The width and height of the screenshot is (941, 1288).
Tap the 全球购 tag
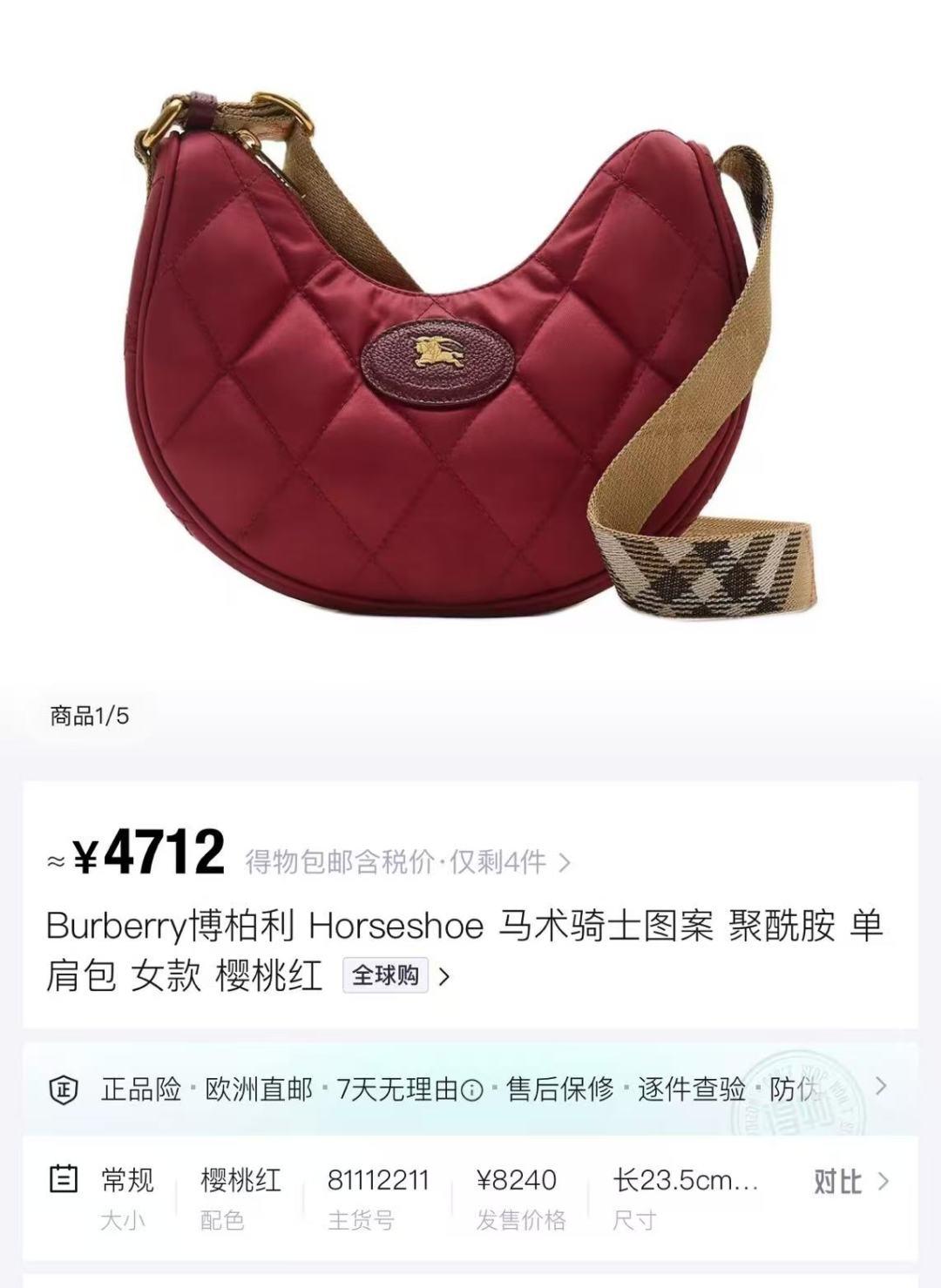[385, 975]
